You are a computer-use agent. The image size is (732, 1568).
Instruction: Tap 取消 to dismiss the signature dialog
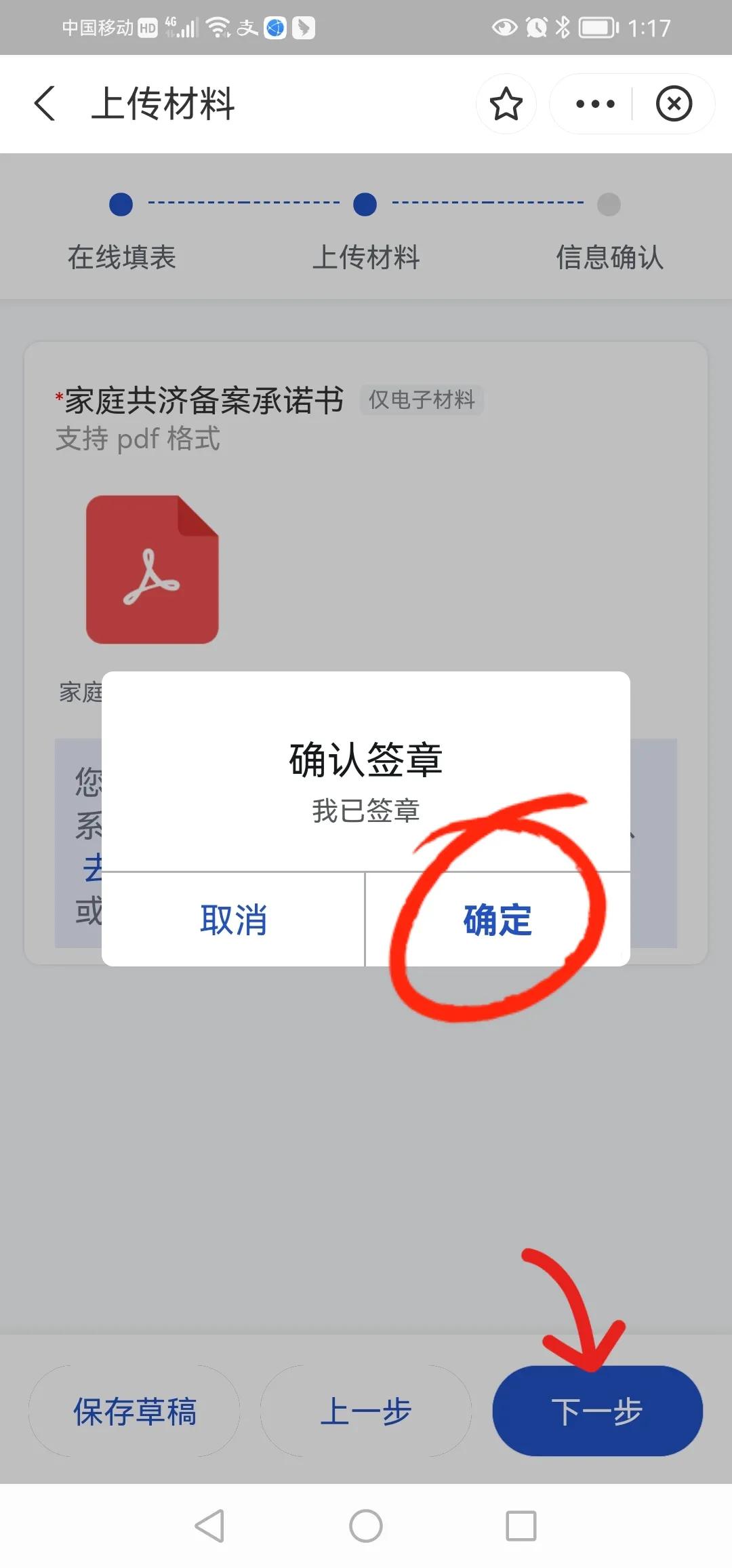[234, 920]
